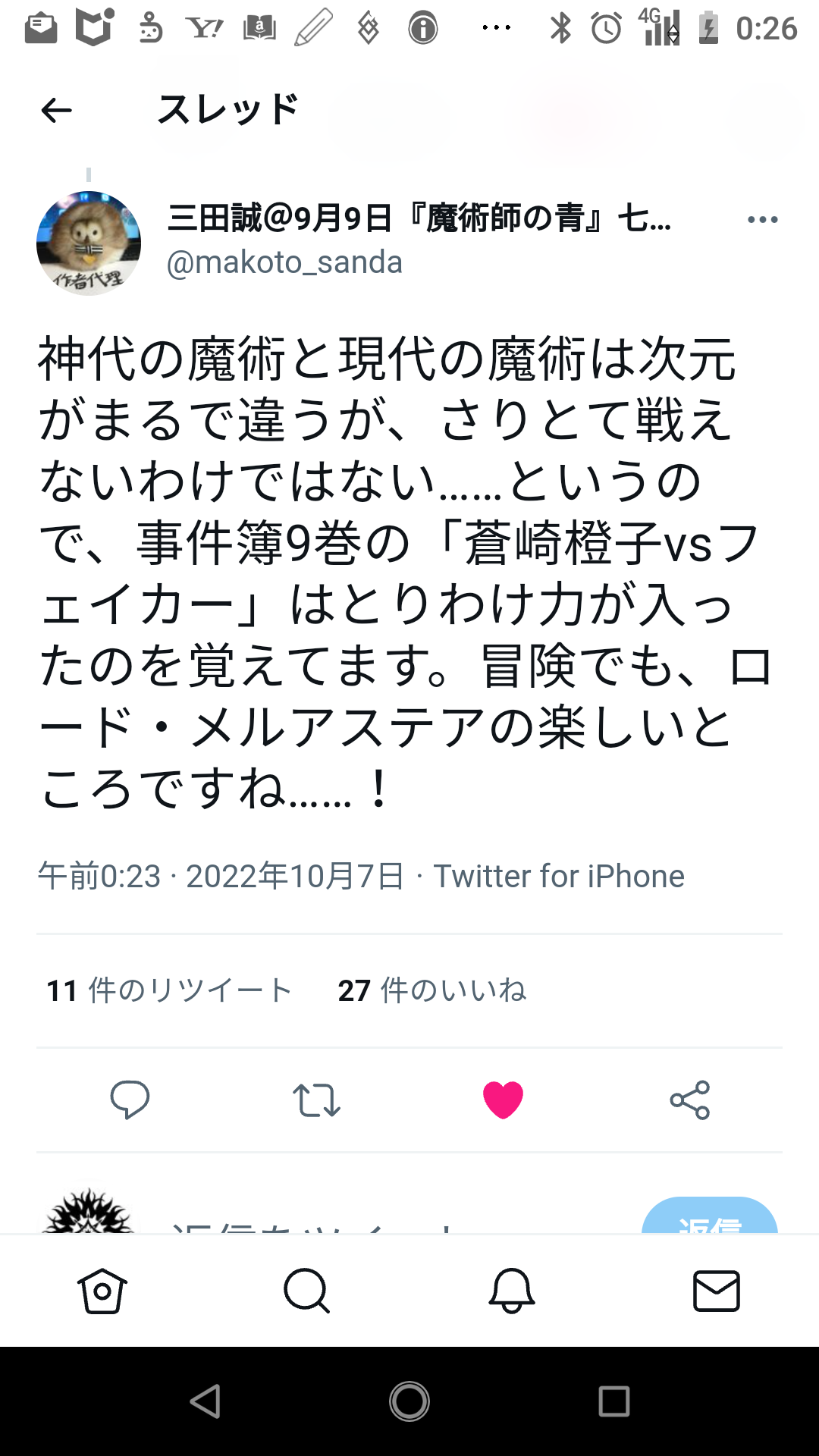Open the tweet's three-dot overflow menu
Screen dimensions: 819x1456
(762, 220)
